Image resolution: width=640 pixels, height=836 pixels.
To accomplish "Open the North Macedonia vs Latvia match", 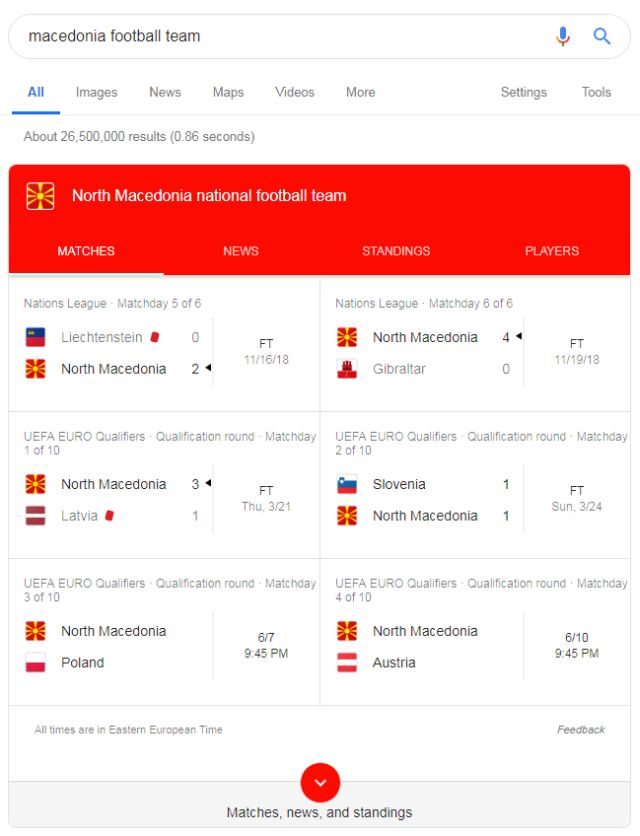I will click(164, 499).
